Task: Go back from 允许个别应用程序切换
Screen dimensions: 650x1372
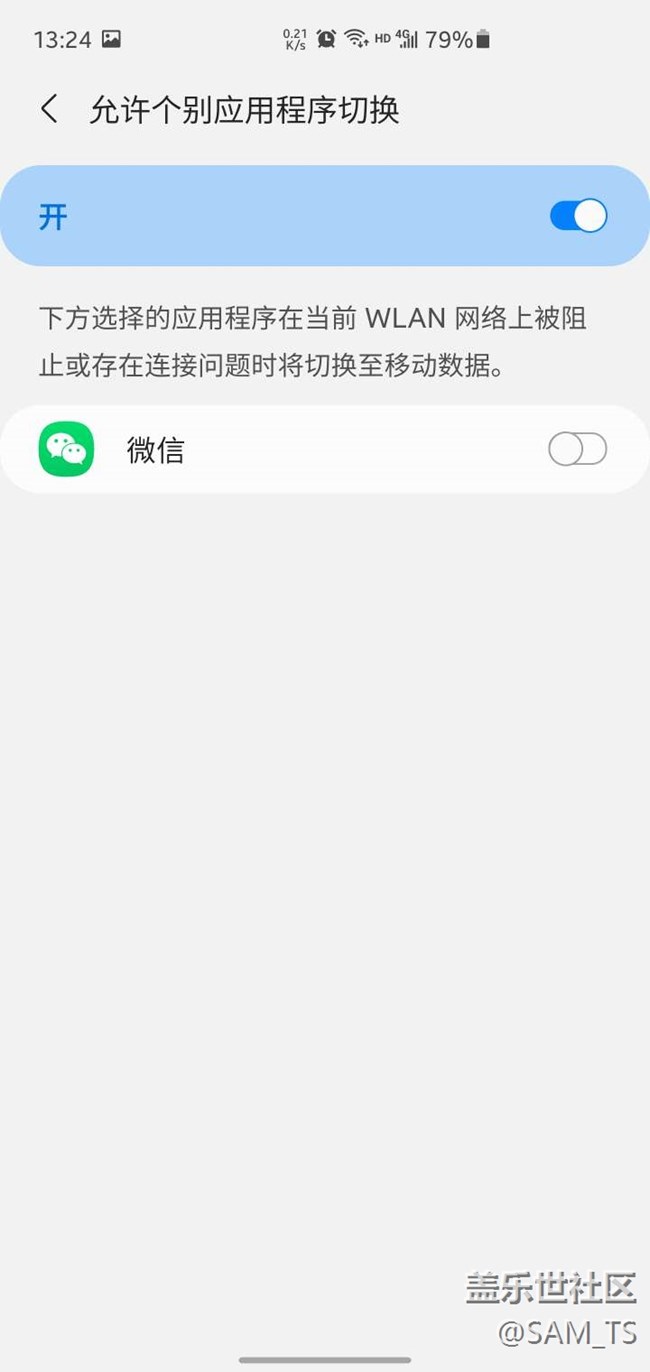Action: pyautogui.click(x=49, y=109)
